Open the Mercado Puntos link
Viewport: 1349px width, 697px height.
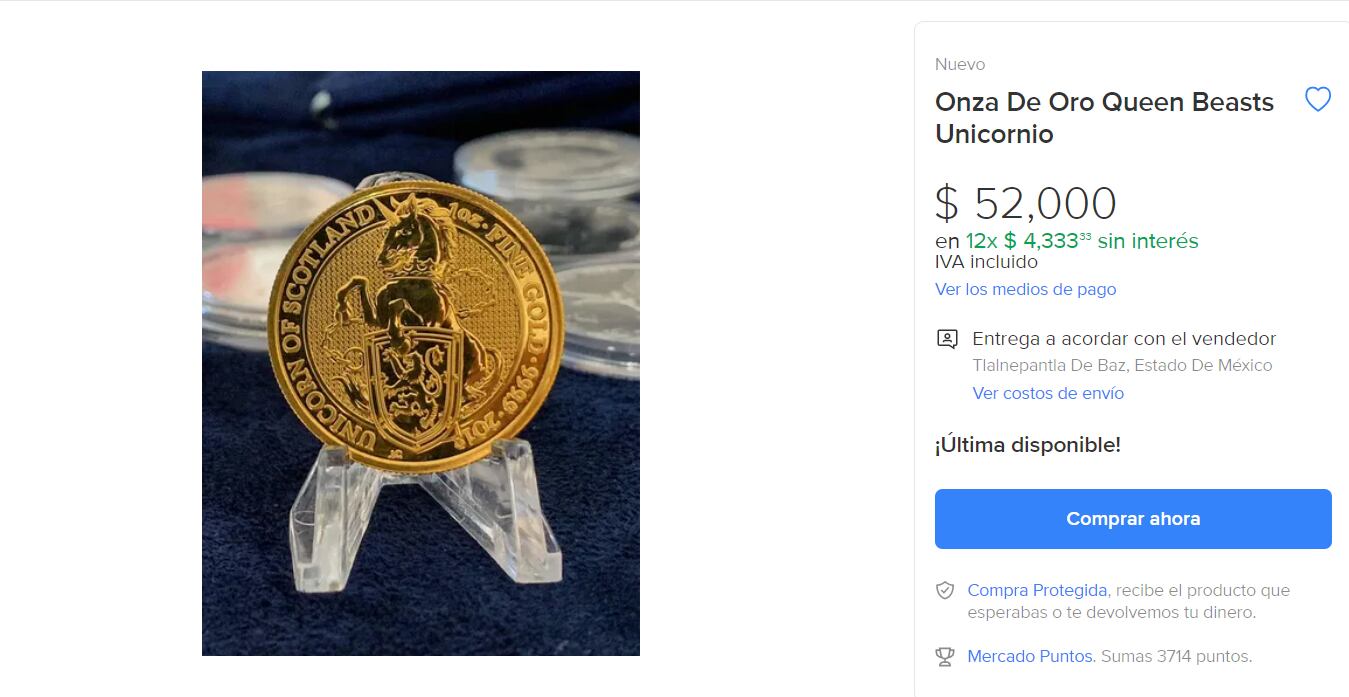1030,657
